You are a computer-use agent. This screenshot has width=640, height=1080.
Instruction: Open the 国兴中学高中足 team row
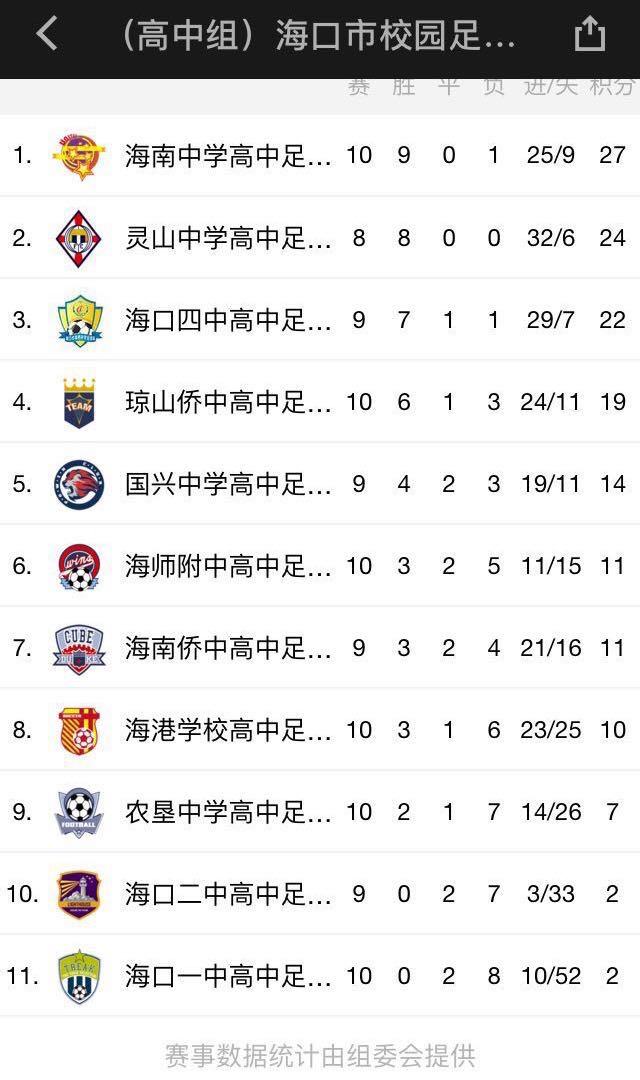point(228,484)
